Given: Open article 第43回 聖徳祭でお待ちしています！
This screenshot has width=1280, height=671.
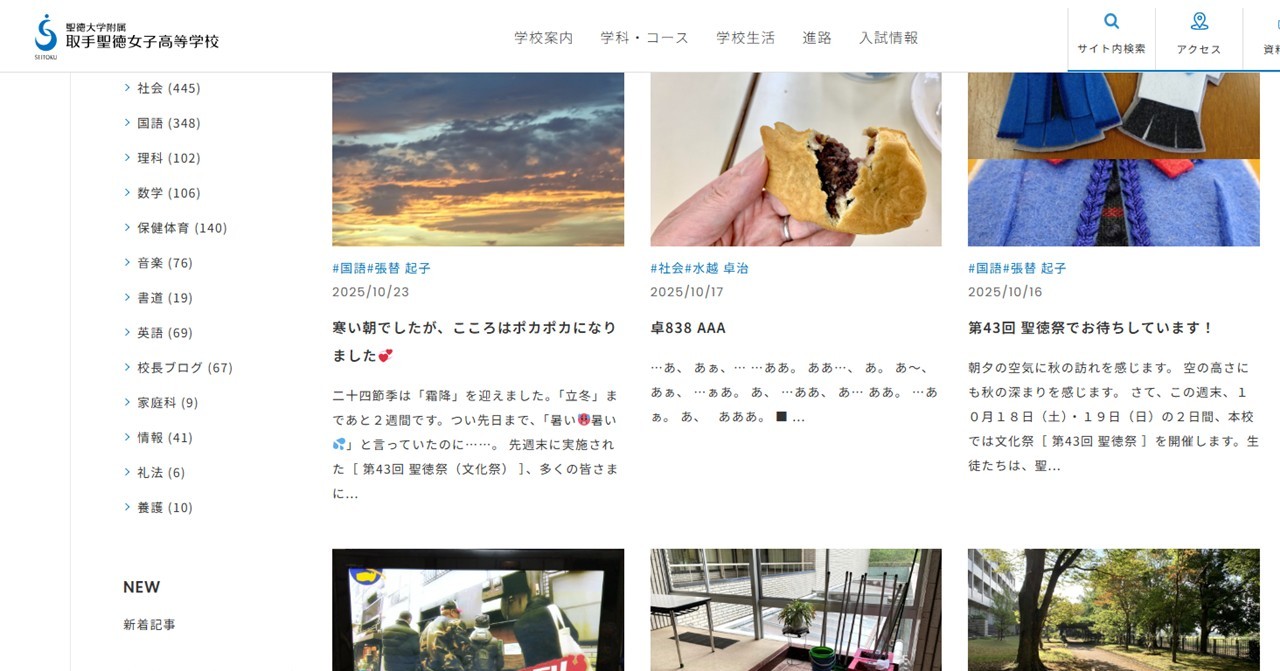Looking at the screenshot, I should pos(1090,328).
